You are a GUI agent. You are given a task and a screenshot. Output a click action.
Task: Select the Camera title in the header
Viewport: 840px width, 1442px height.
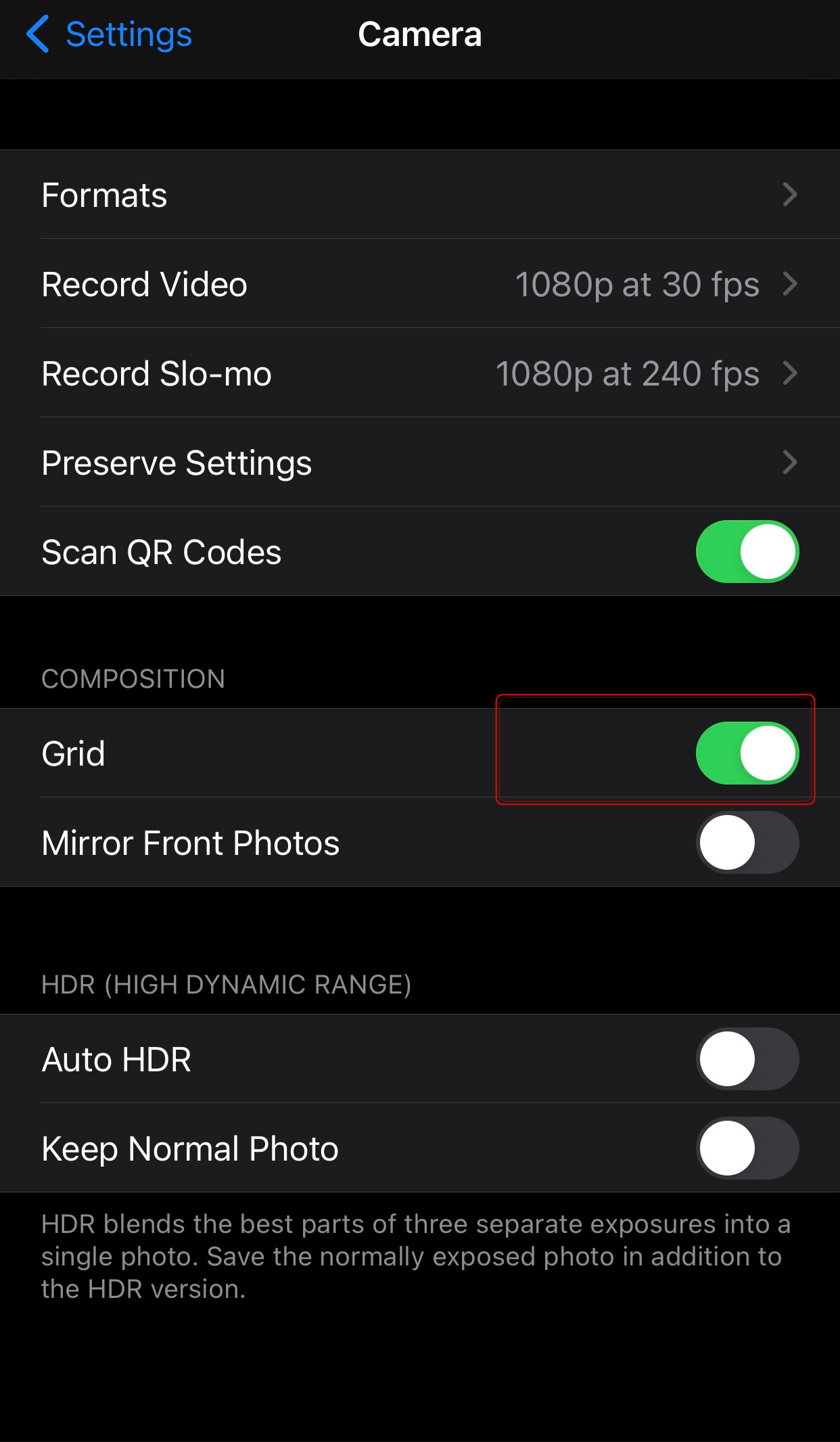point(419,33)
